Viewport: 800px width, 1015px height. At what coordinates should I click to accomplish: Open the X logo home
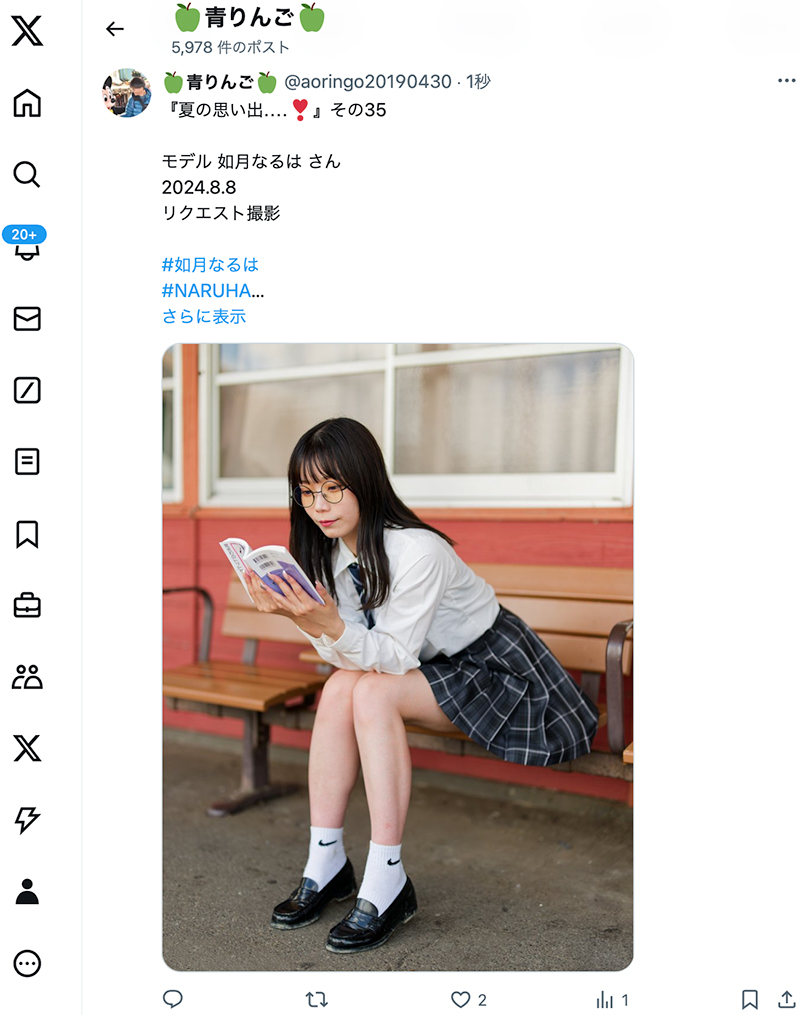pos(27,32)
